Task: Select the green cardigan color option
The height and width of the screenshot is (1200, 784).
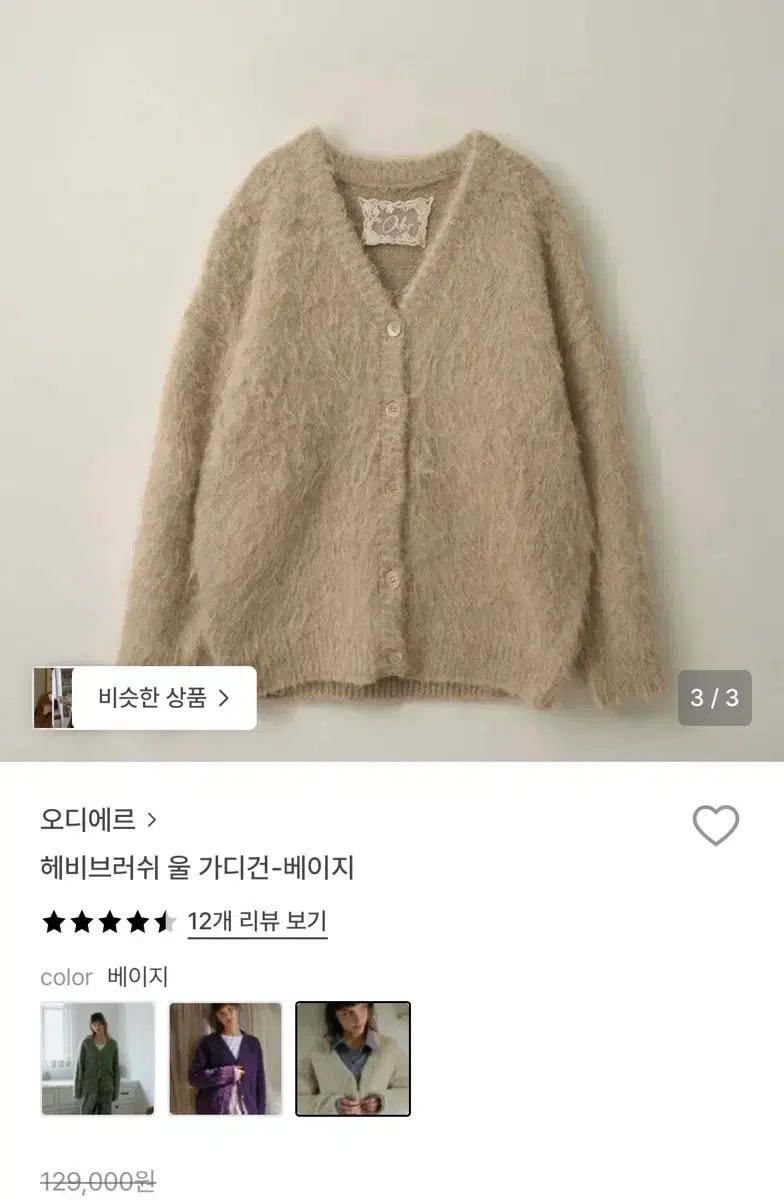Action: click(98, 1058)
